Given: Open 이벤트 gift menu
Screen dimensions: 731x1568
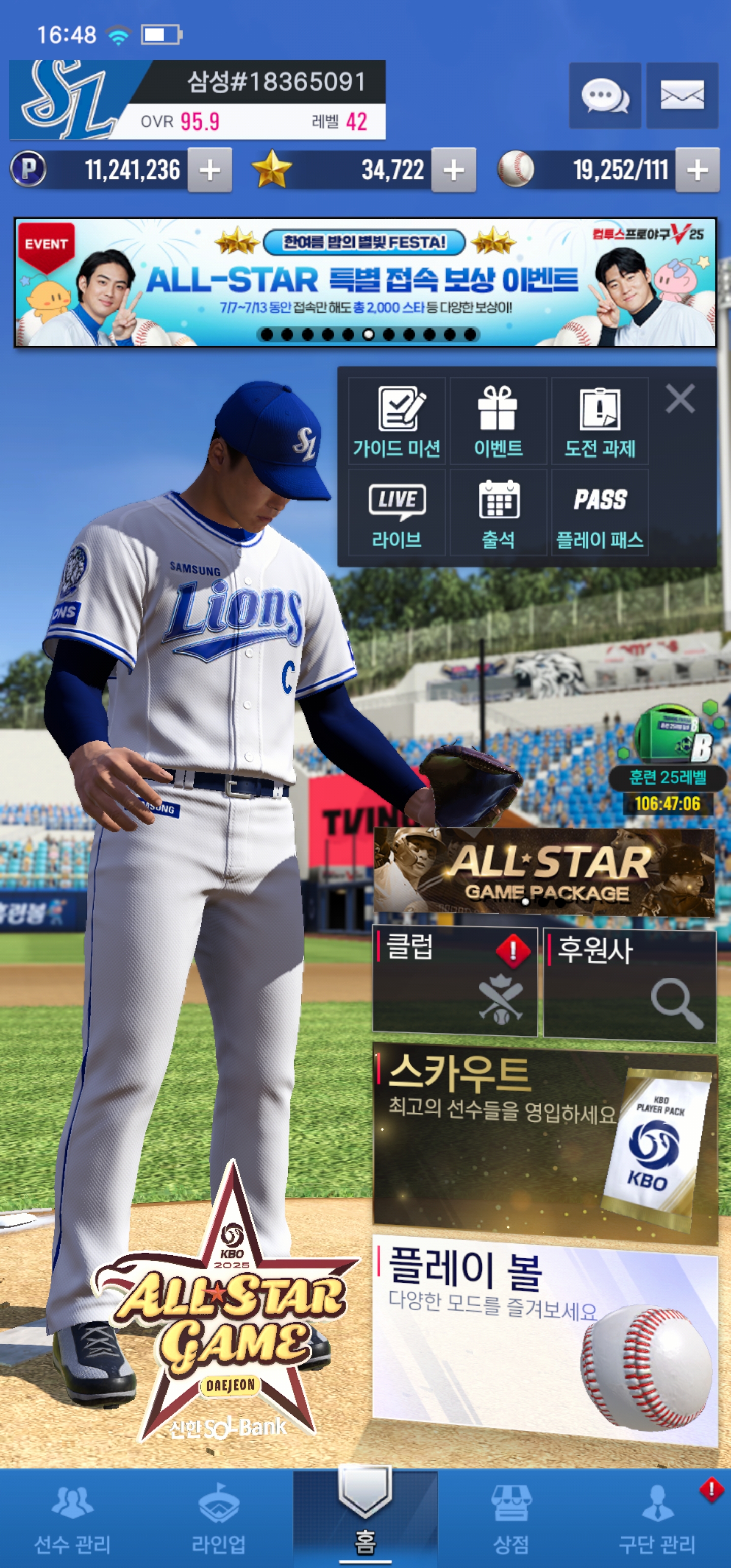Looking at the screenshot, I should (x=498, y=421).
